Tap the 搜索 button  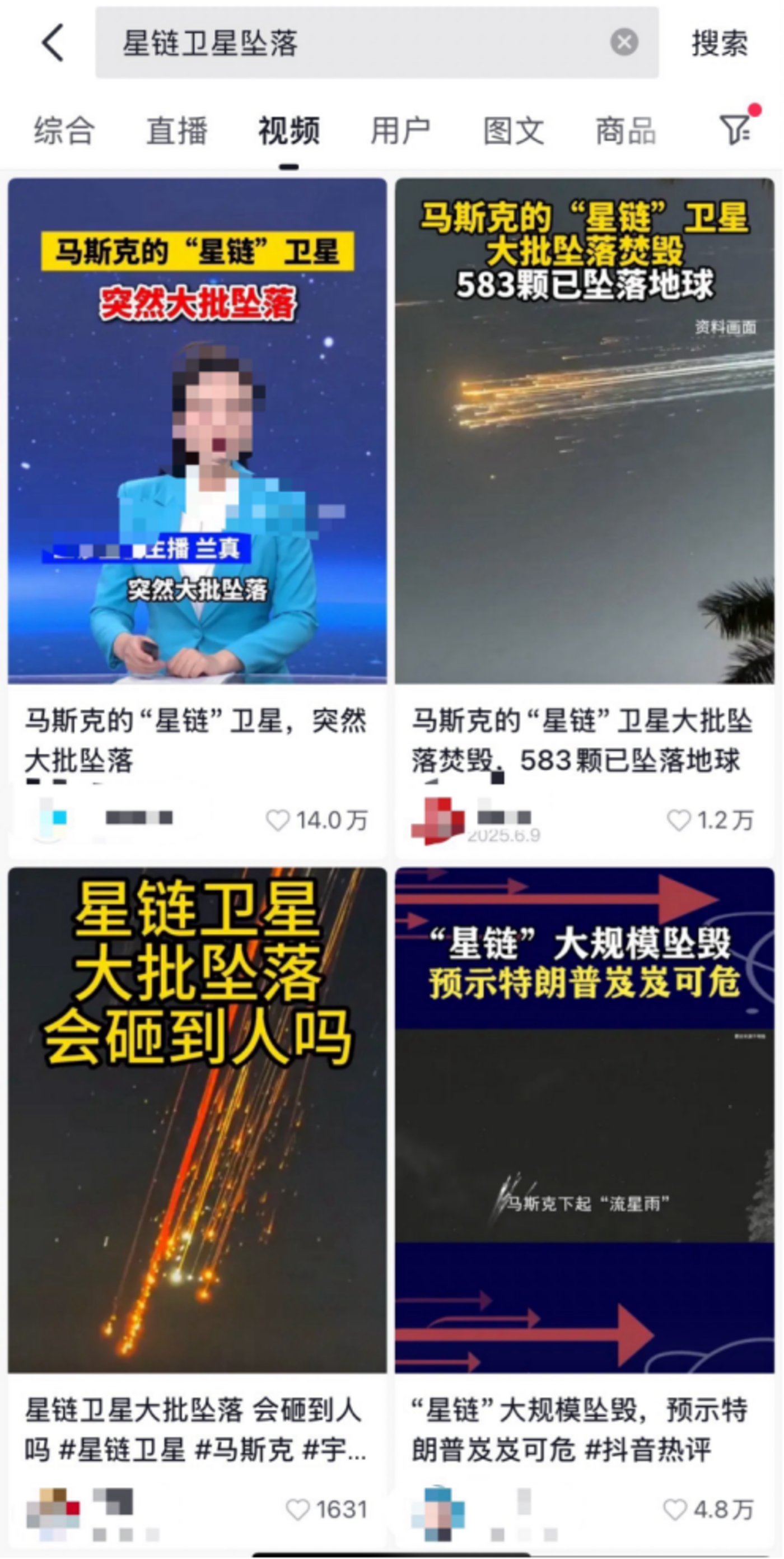click(x=719, y=43)
